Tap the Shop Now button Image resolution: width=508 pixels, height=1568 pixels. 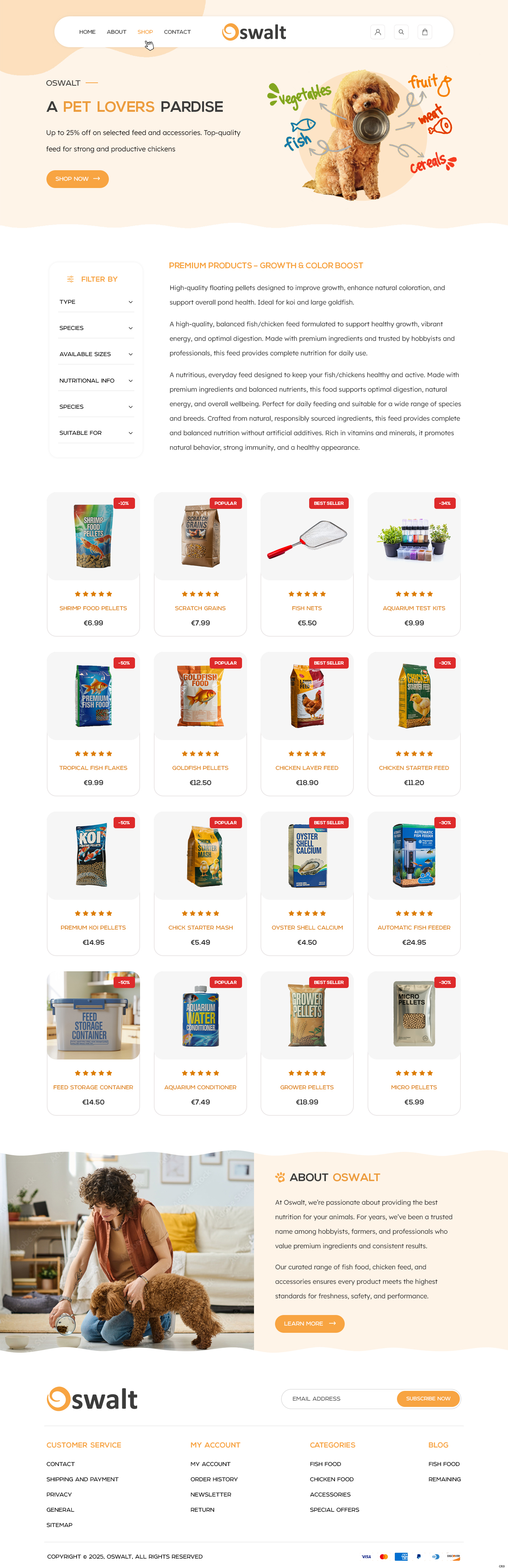pos(77,179)
